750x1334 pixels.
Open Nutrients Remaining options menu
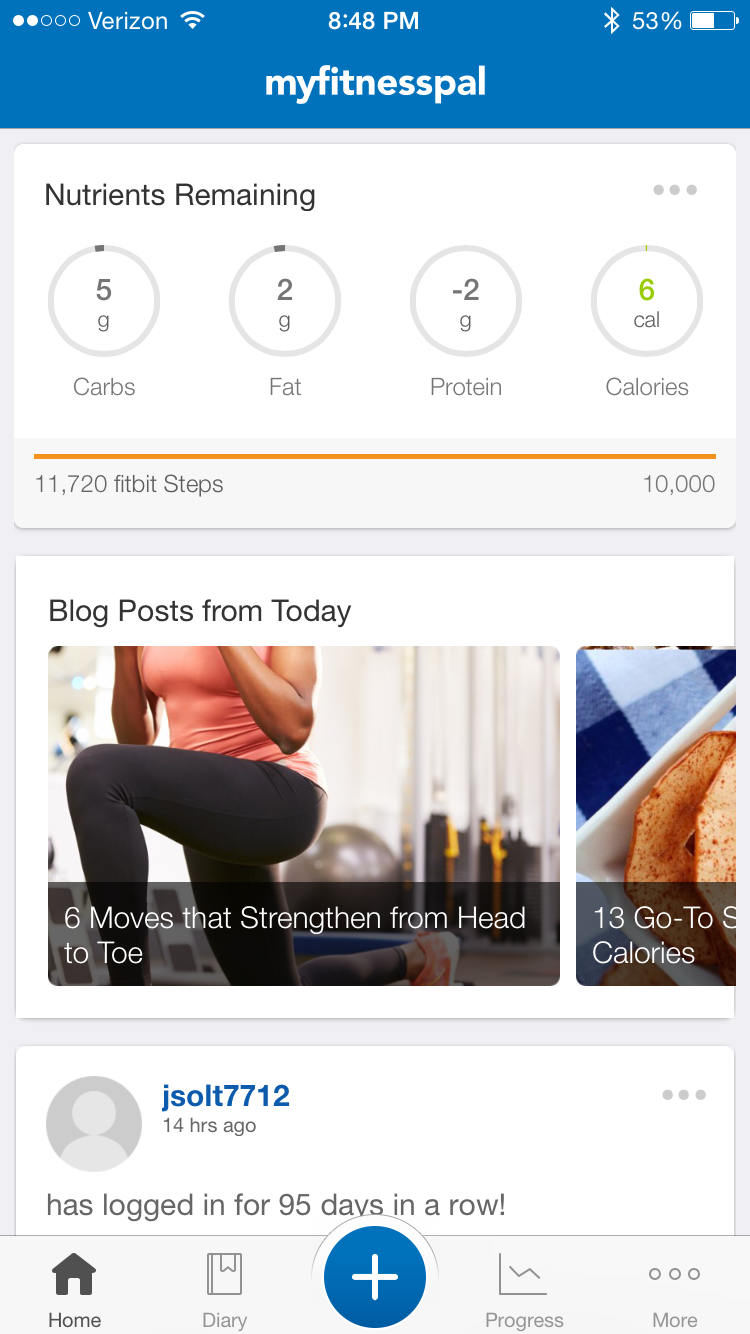click(x=675, y=190)
